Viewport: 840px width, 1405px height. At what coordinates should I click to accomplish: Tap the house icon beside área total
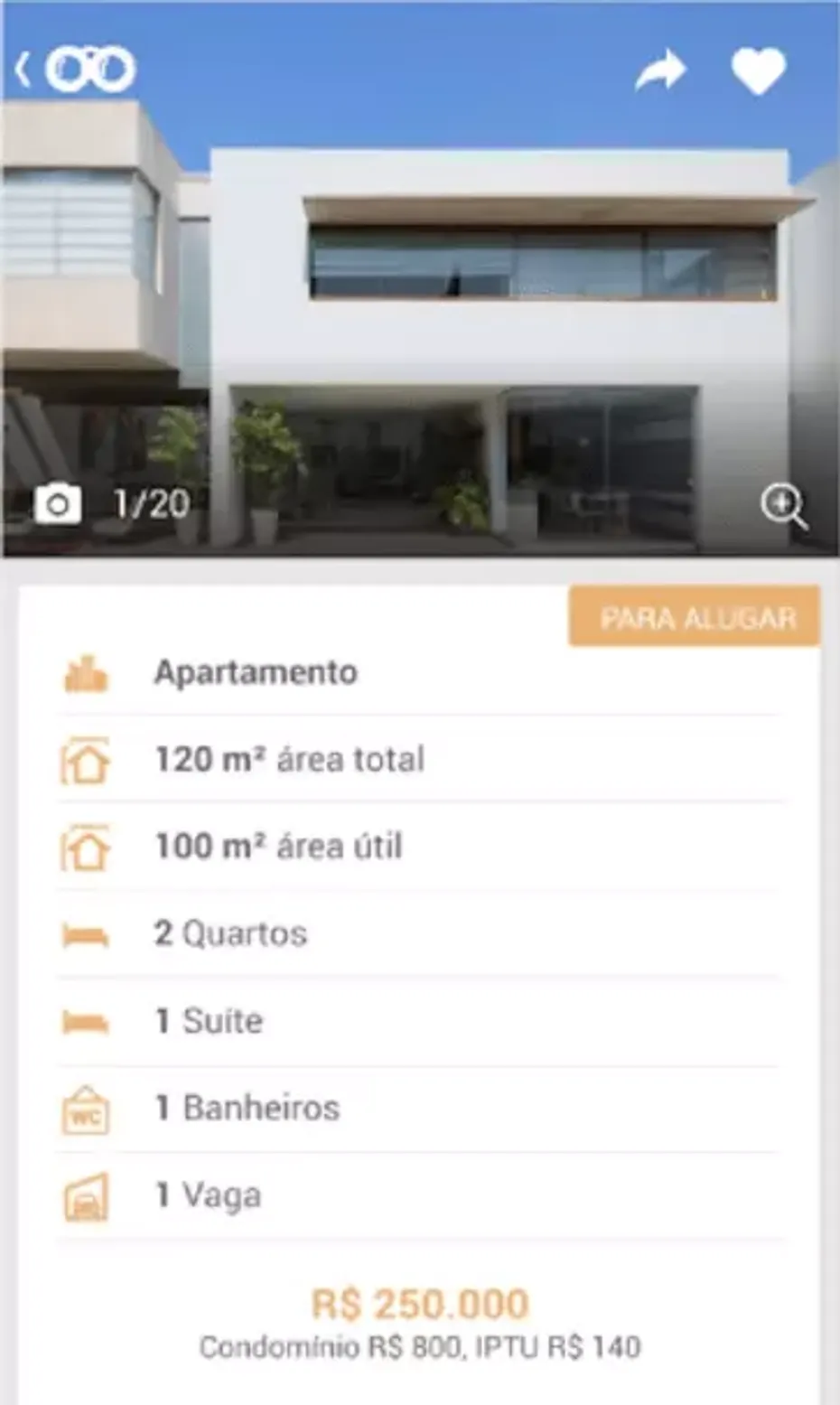[x=87, y=759]
